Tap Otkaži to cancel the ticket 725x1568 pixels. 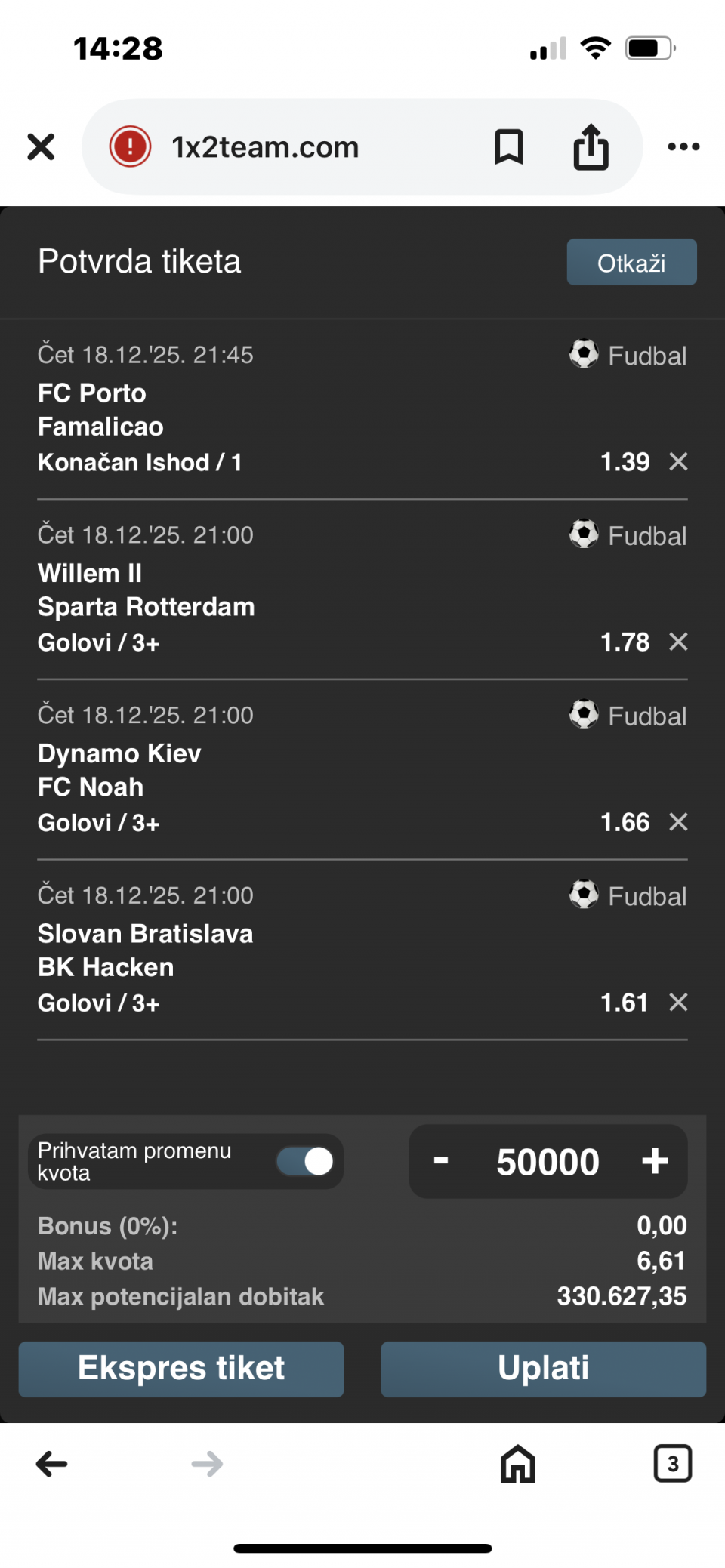point(631,263)
